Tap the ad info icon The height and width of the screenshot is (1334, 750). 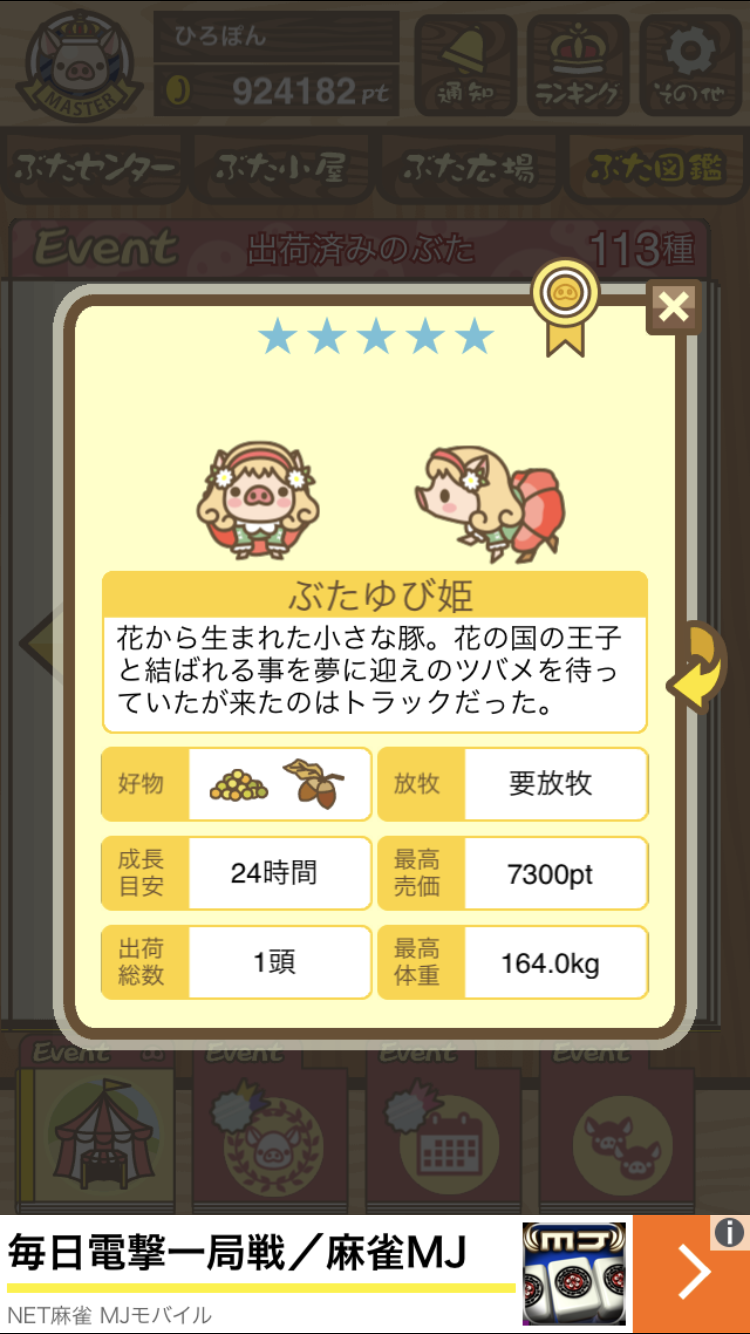(730, 1231)
